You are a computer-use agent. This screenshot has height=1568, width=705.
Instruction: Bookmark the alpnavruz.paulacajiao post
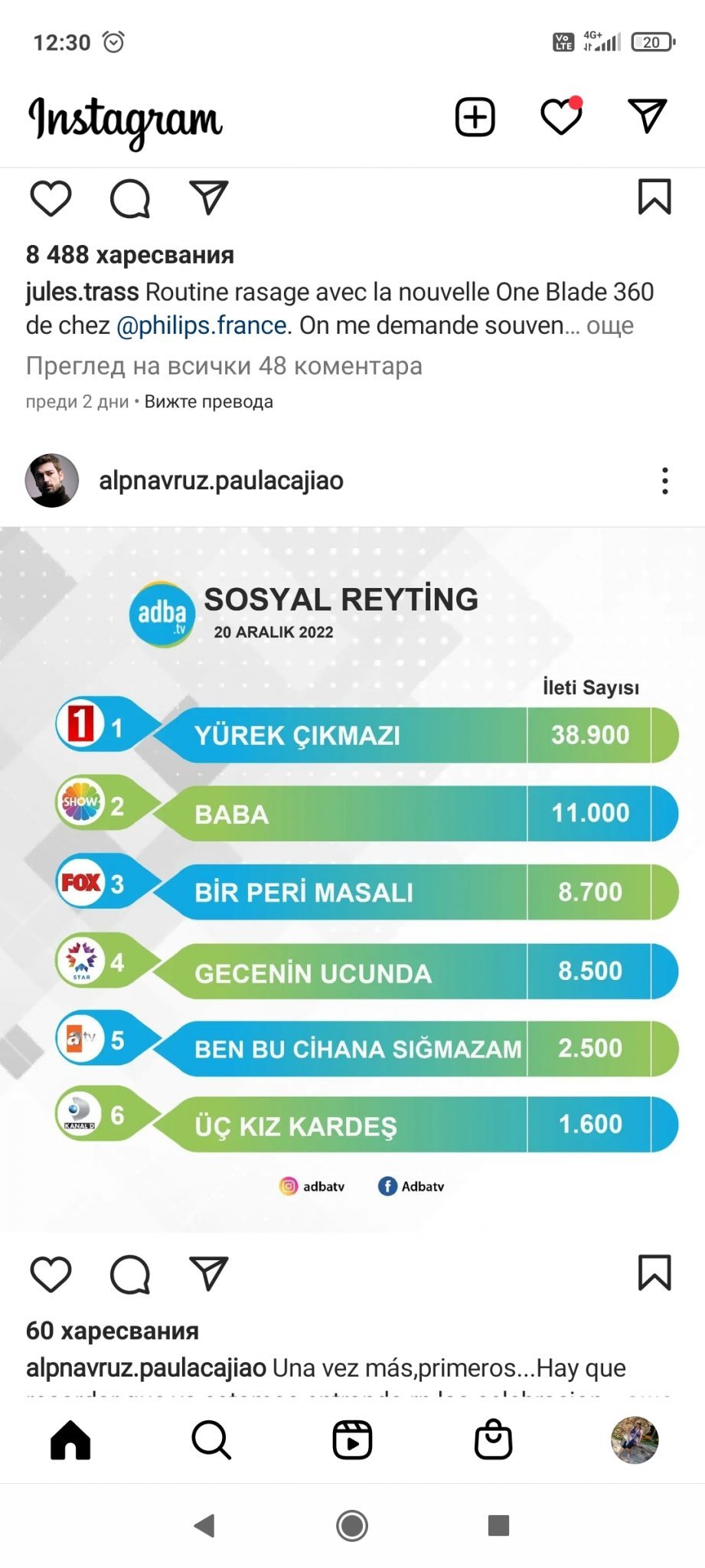(654, 1273)
